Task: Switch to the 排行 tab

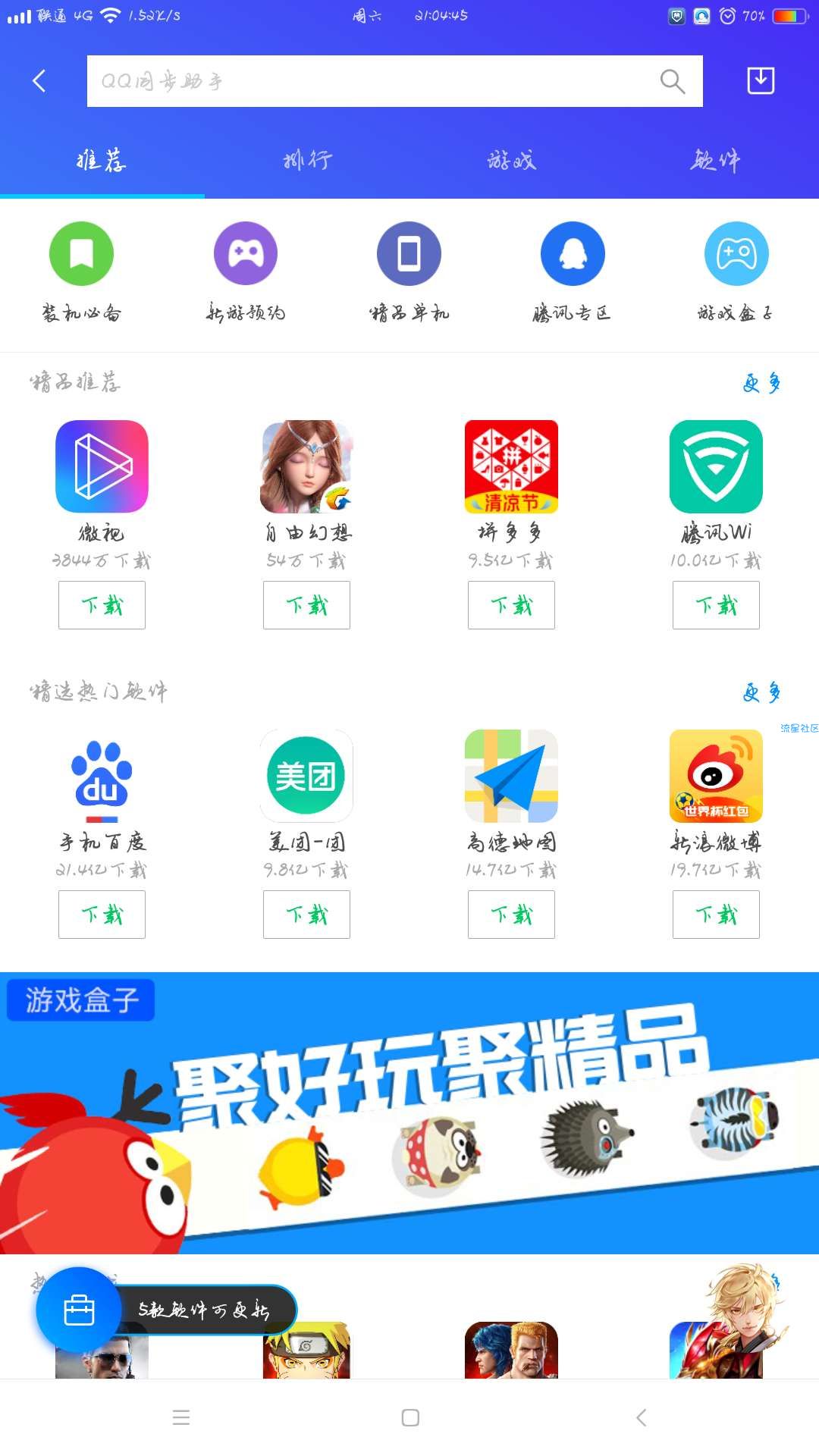Action: tap(307, 160)
